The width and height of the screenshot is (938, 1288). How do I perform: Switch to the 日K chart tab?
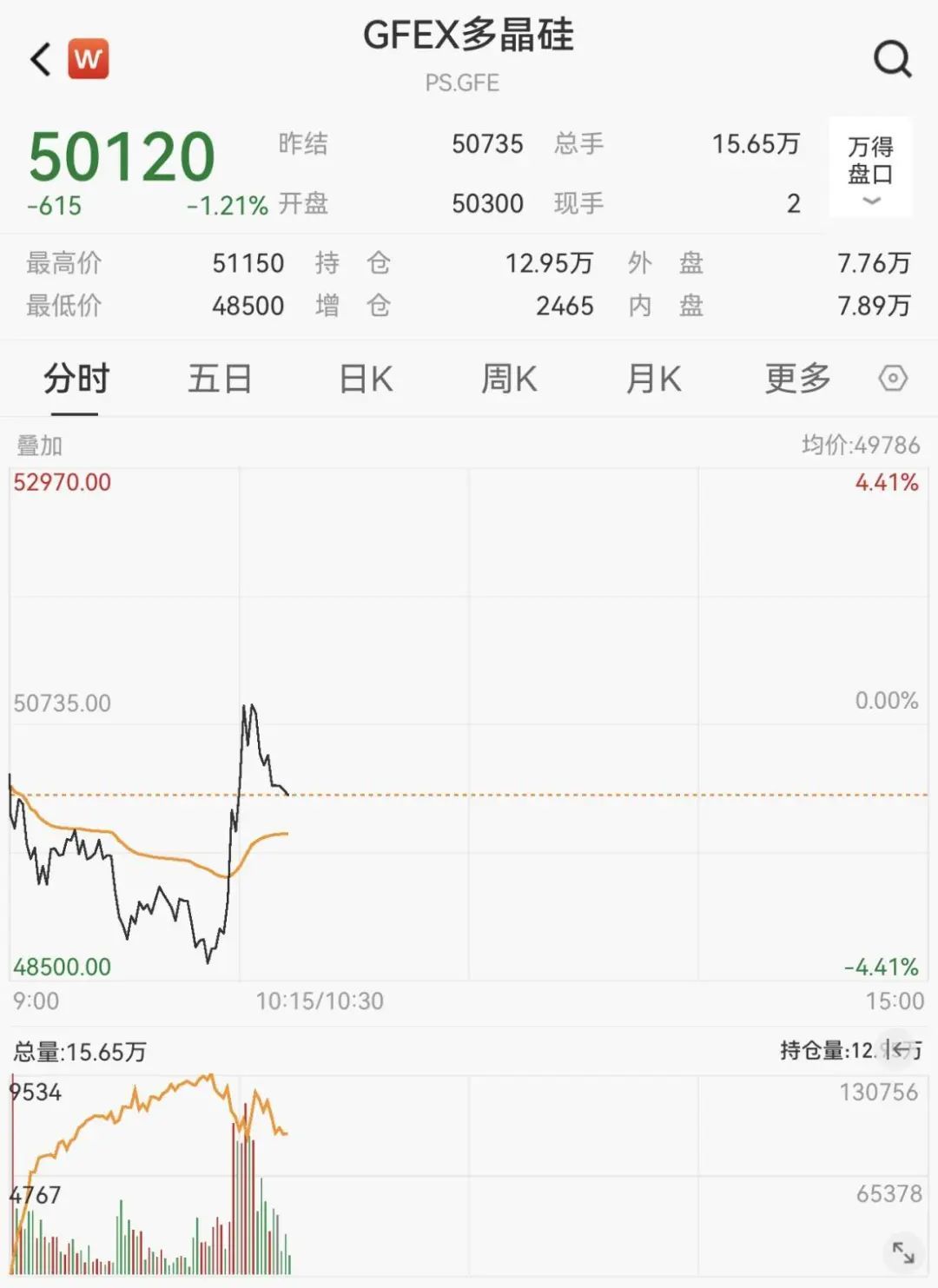point(366,380)
